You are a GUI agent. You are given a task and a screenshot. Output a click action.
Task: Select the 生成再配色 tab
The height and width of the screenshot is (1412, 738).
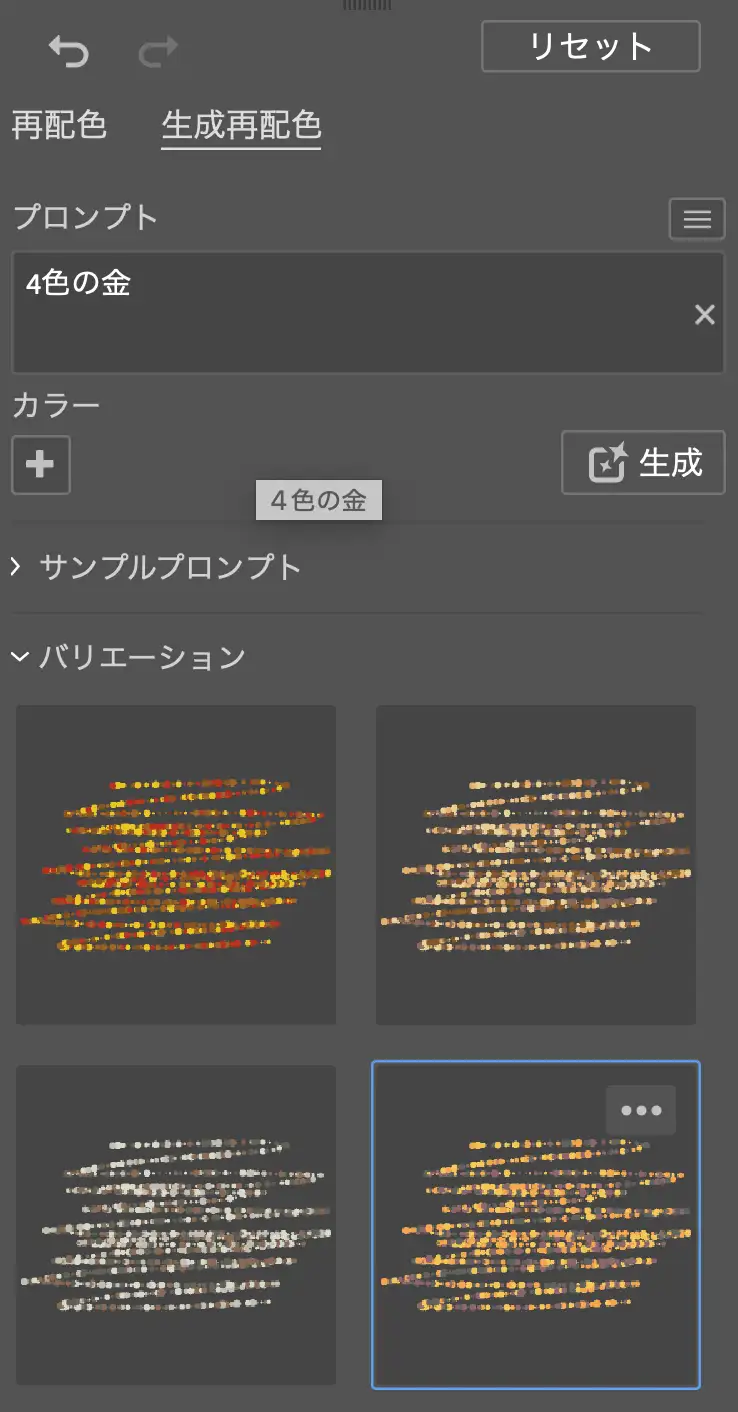(241, 126)
